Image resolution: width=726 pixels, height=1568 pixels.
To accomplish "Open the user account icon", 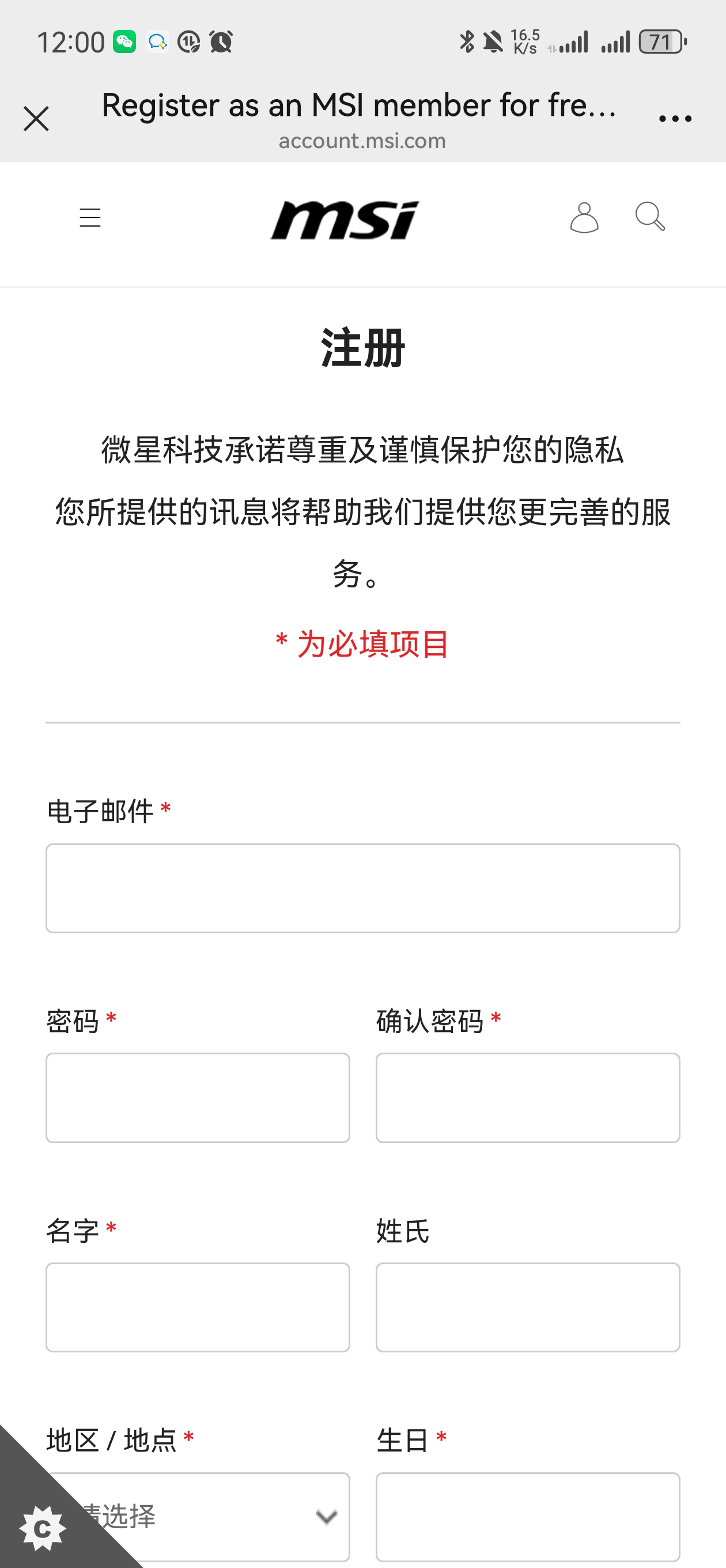I will (584, 218).
